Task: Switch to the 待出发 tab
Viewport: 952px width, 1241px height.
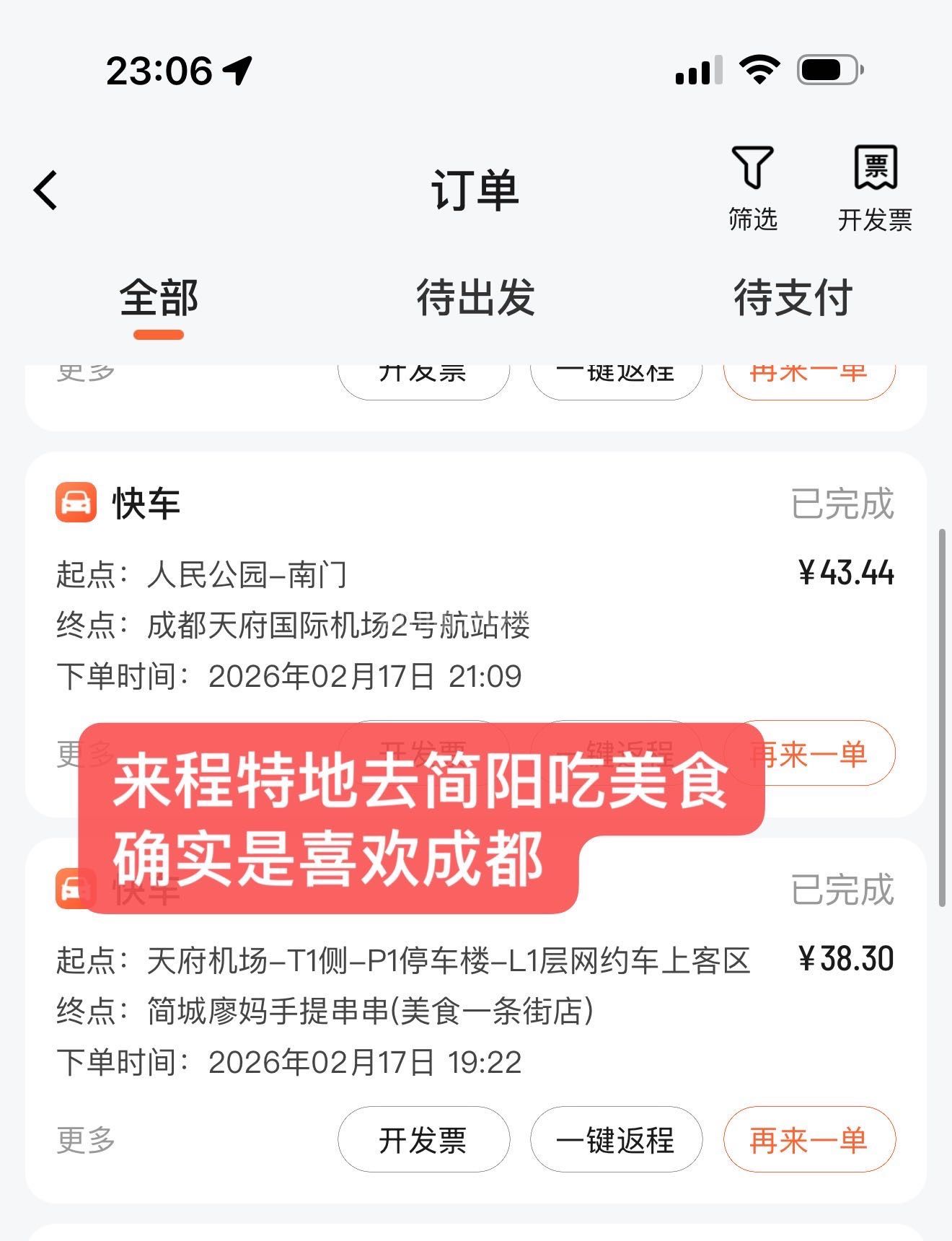Action: click(475, 298)
